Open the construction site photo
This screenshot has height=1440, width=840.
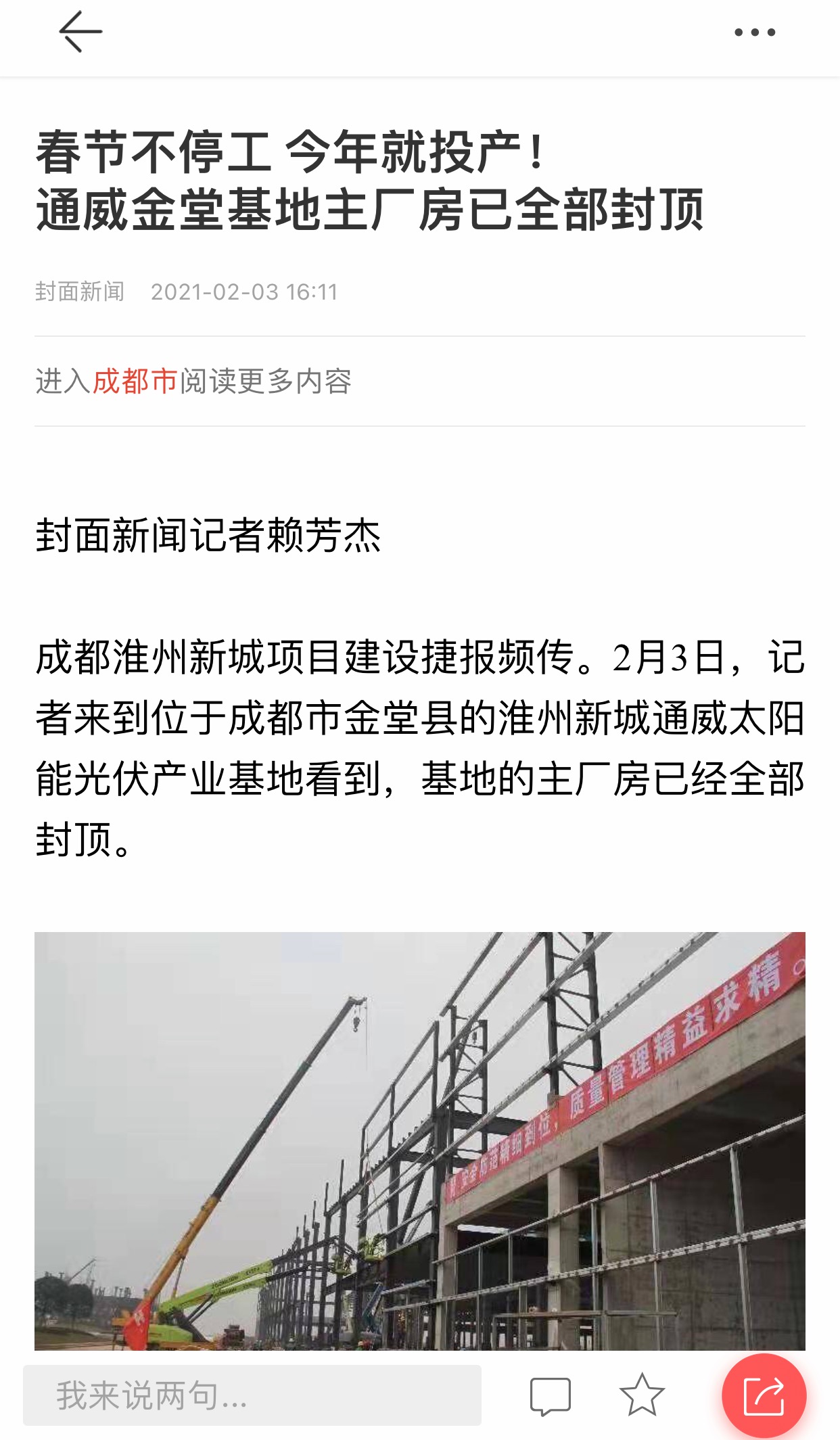(x=419, y=1140)
